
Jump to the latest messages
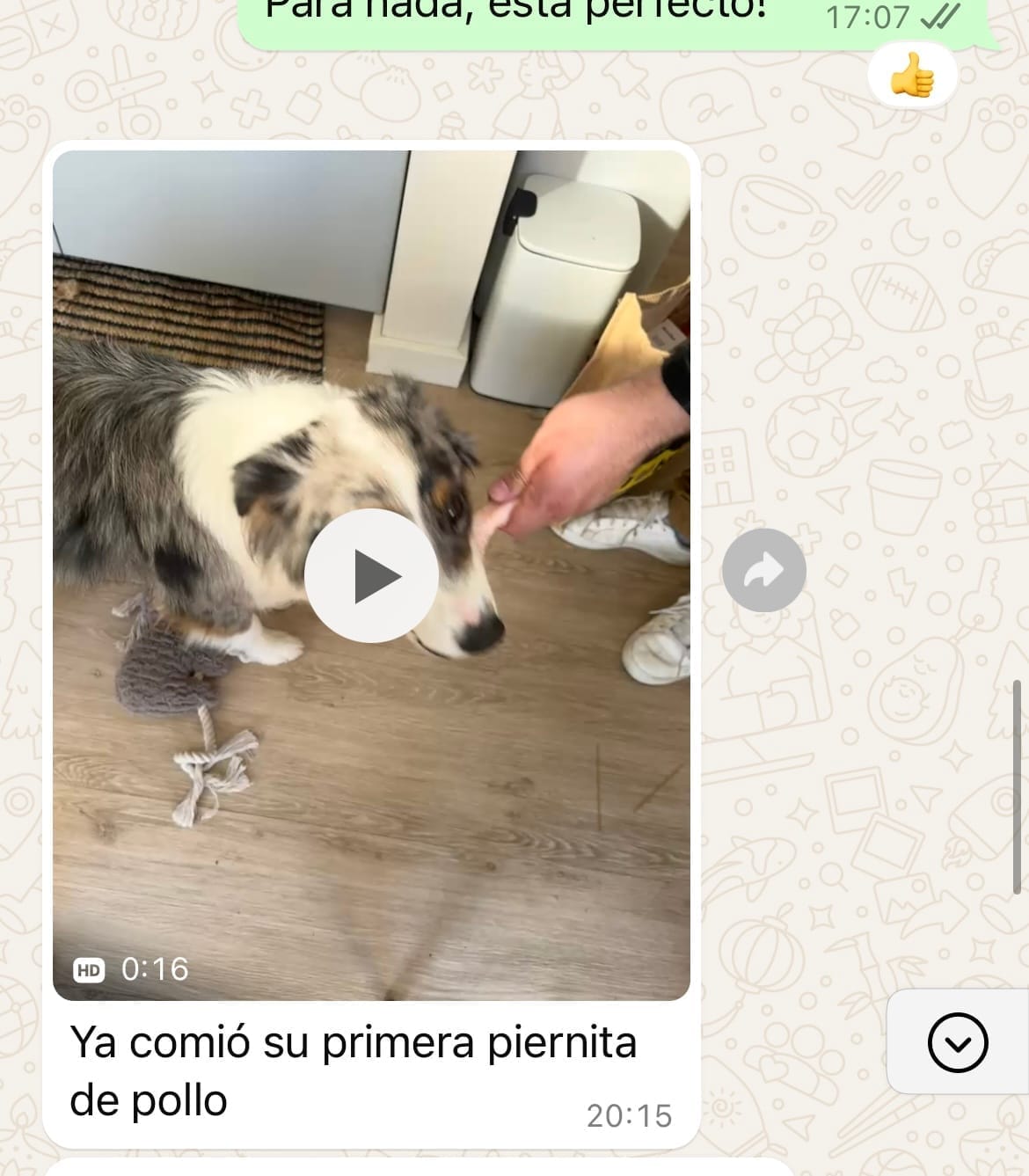pos(957,1042)
